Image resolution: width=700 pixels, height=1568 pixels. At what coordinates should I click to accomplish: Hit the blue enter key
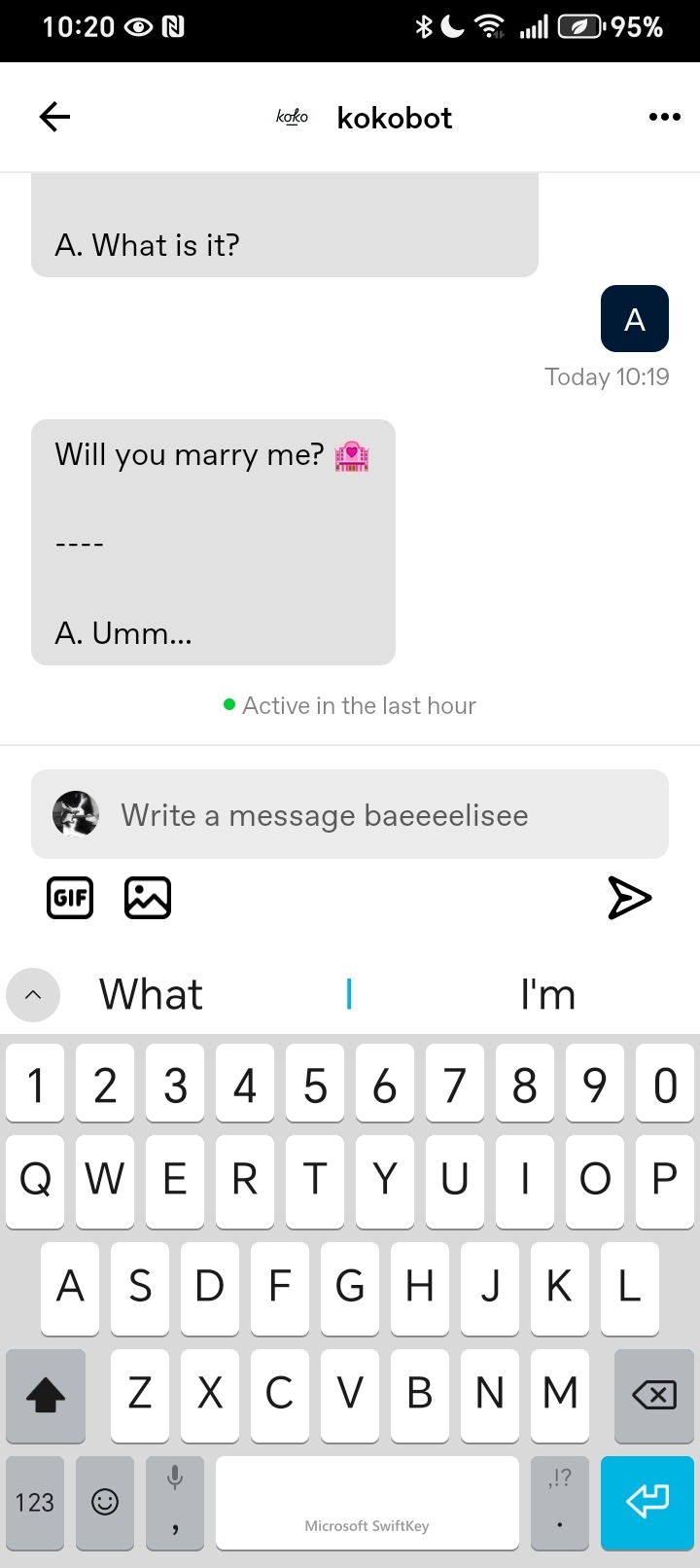[647, 1502]
